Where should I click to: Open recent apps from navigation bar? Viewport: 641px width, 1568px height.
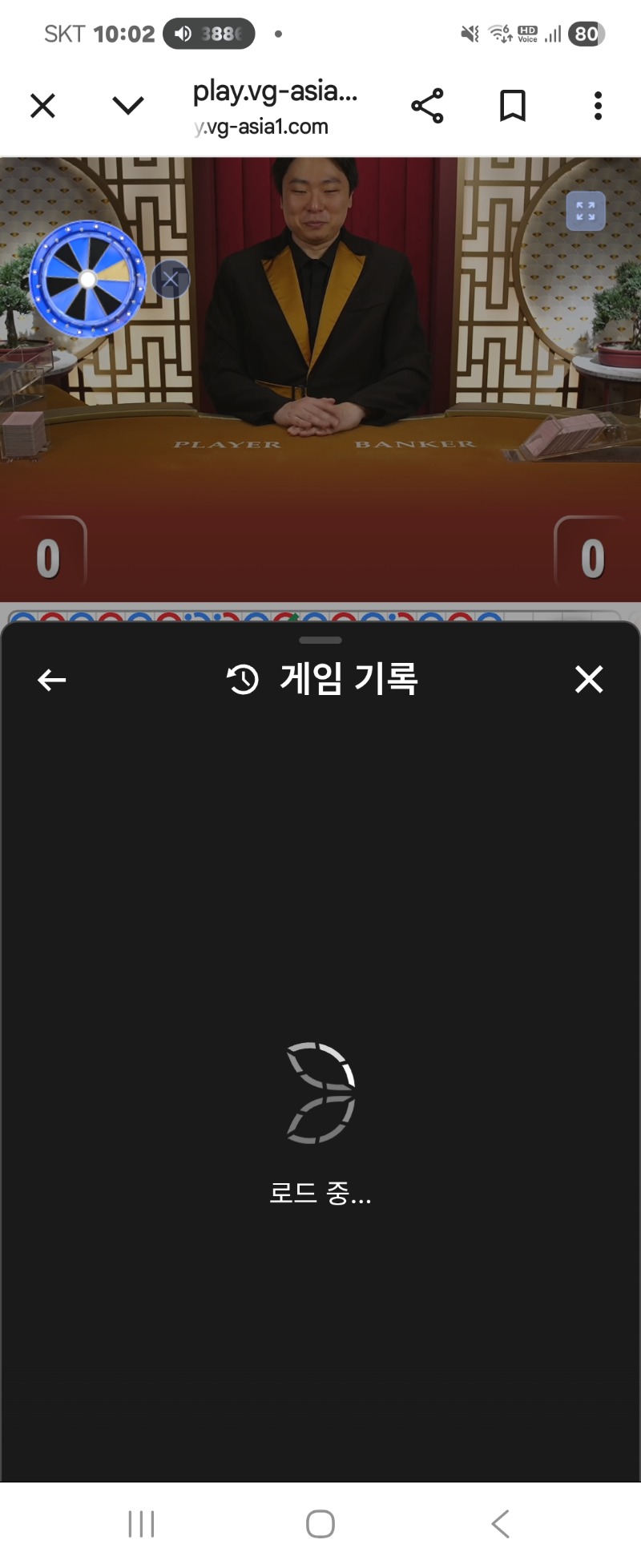point(141,1523)
